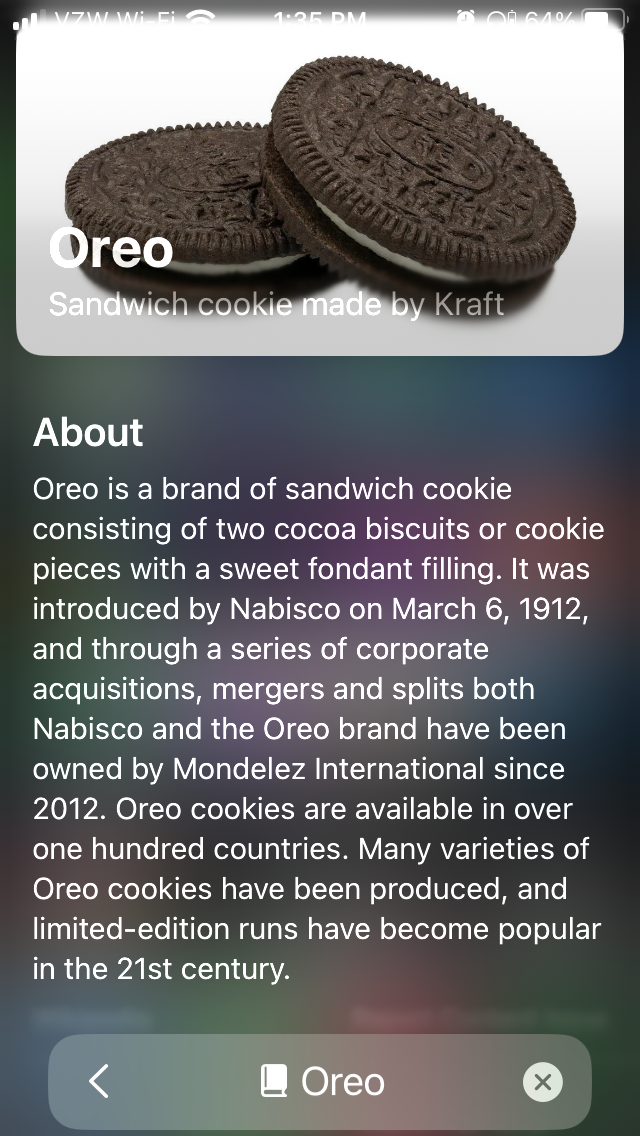Go back using the left chevron
This screenshot has width=640, height=1136.
[x=98, y=1081]
